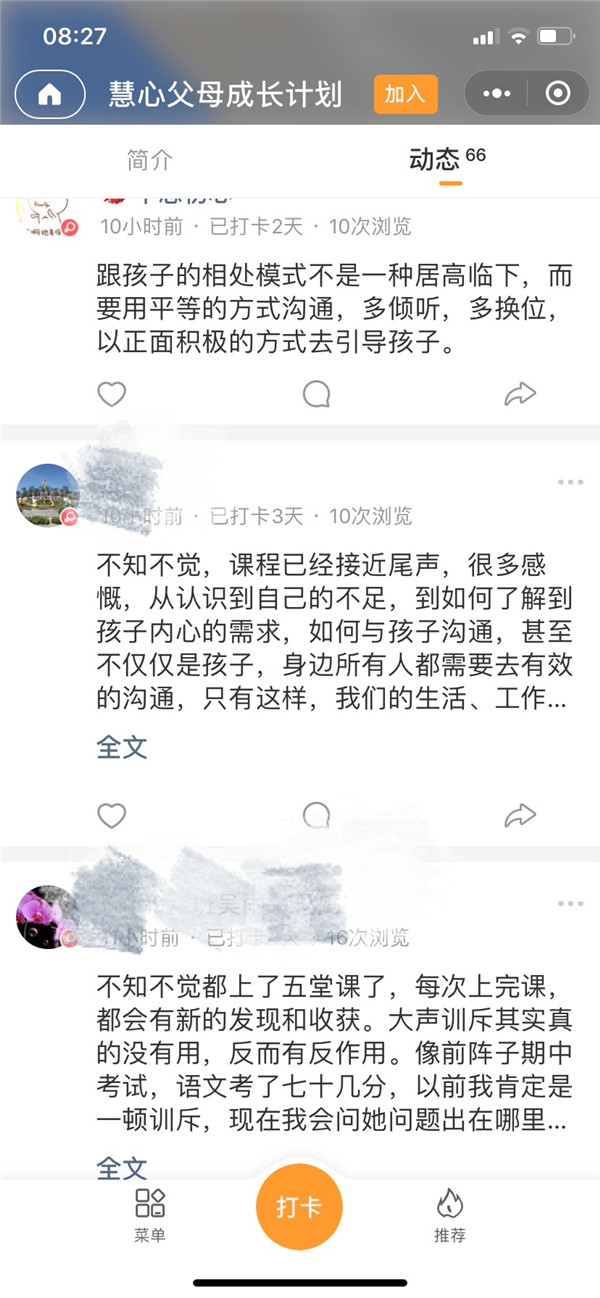Expand 全文 of the 课程已经接近尾声 post
This screenshot has width=600, height=1298.
122,747
